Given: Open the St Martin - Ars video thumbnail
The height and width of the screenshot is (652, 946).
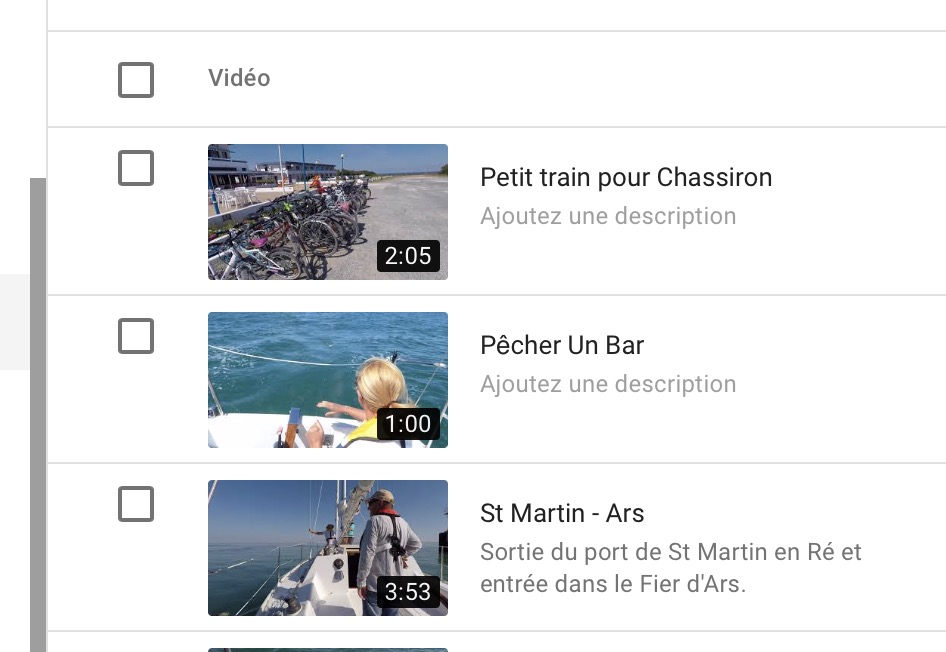Looking at the screenshot, I should [327, 548].
